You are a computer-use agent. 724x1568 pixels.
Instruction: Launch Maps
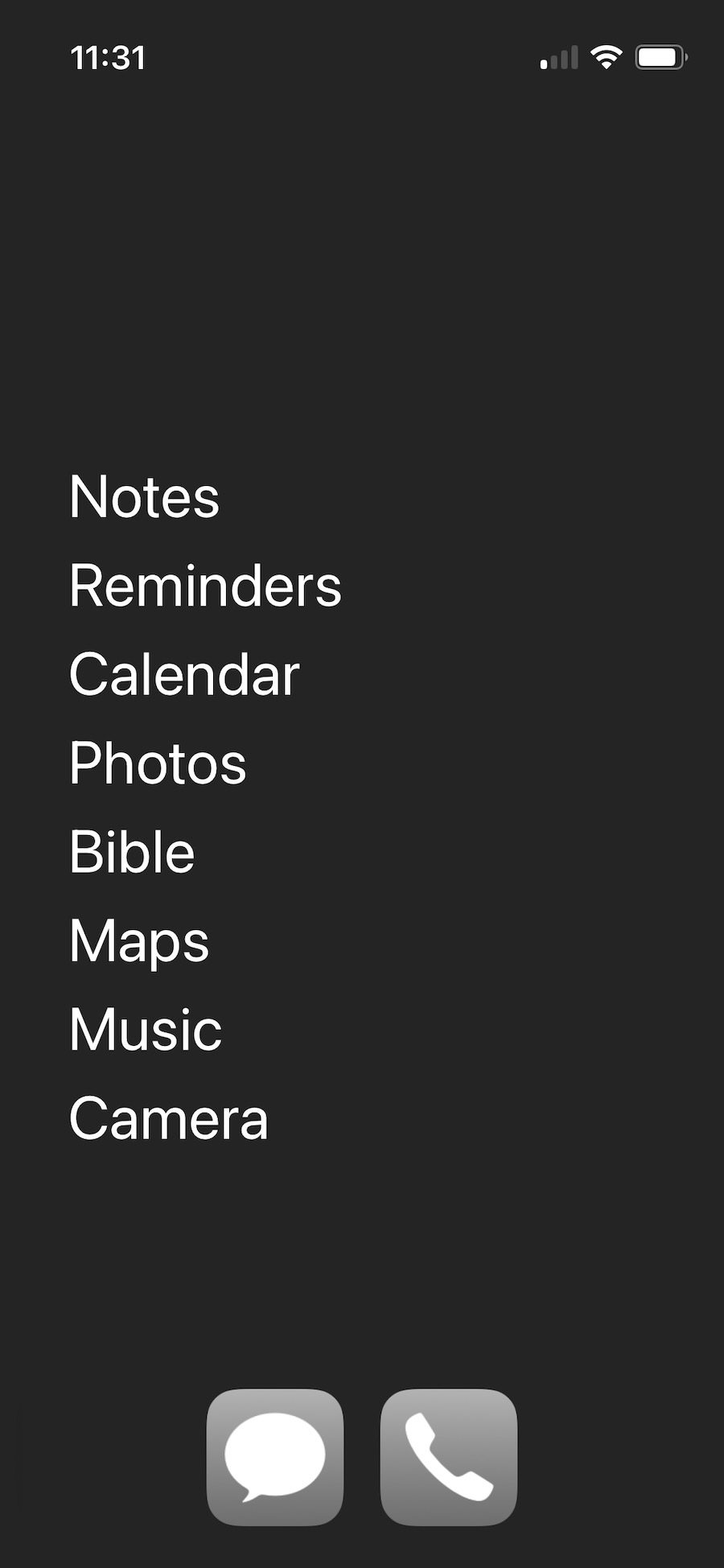click(139, 941)
